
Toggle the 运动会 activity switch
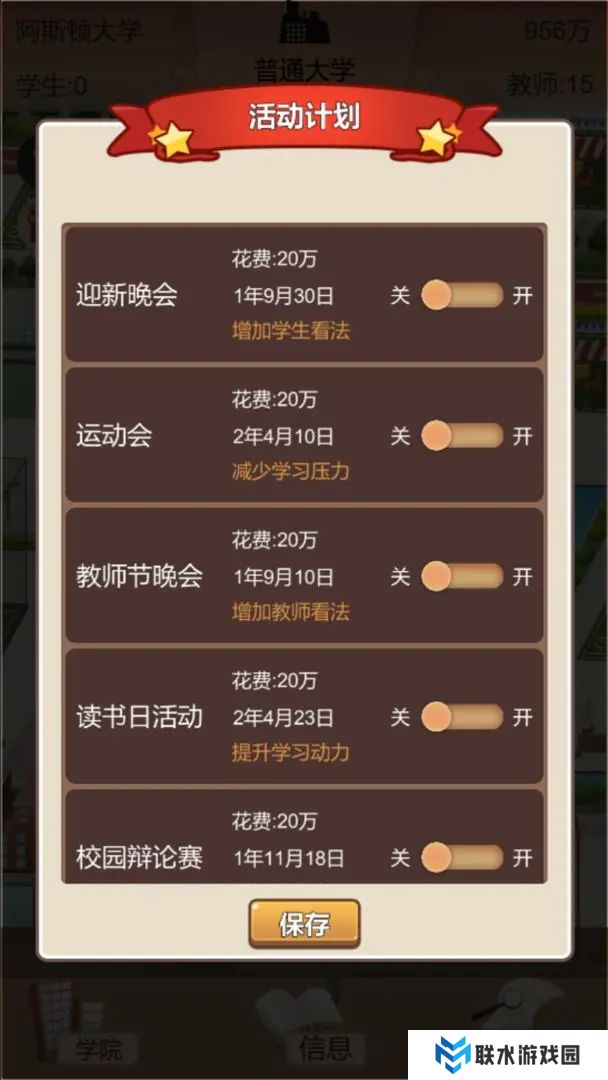pyautogui.click(x=461, y=436)
